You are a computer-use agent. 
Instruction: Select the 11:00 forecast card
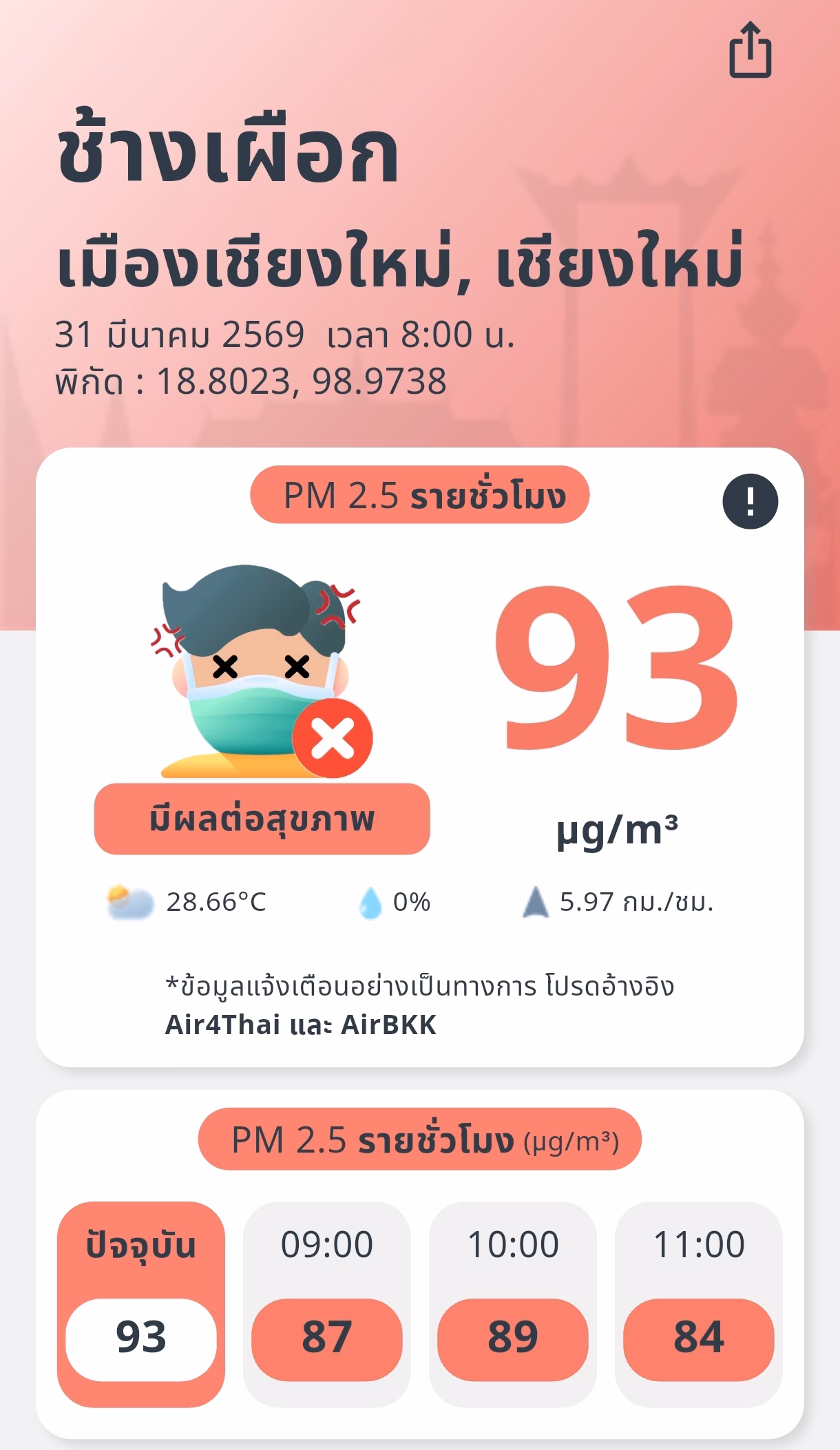[x=698, y=1303]
